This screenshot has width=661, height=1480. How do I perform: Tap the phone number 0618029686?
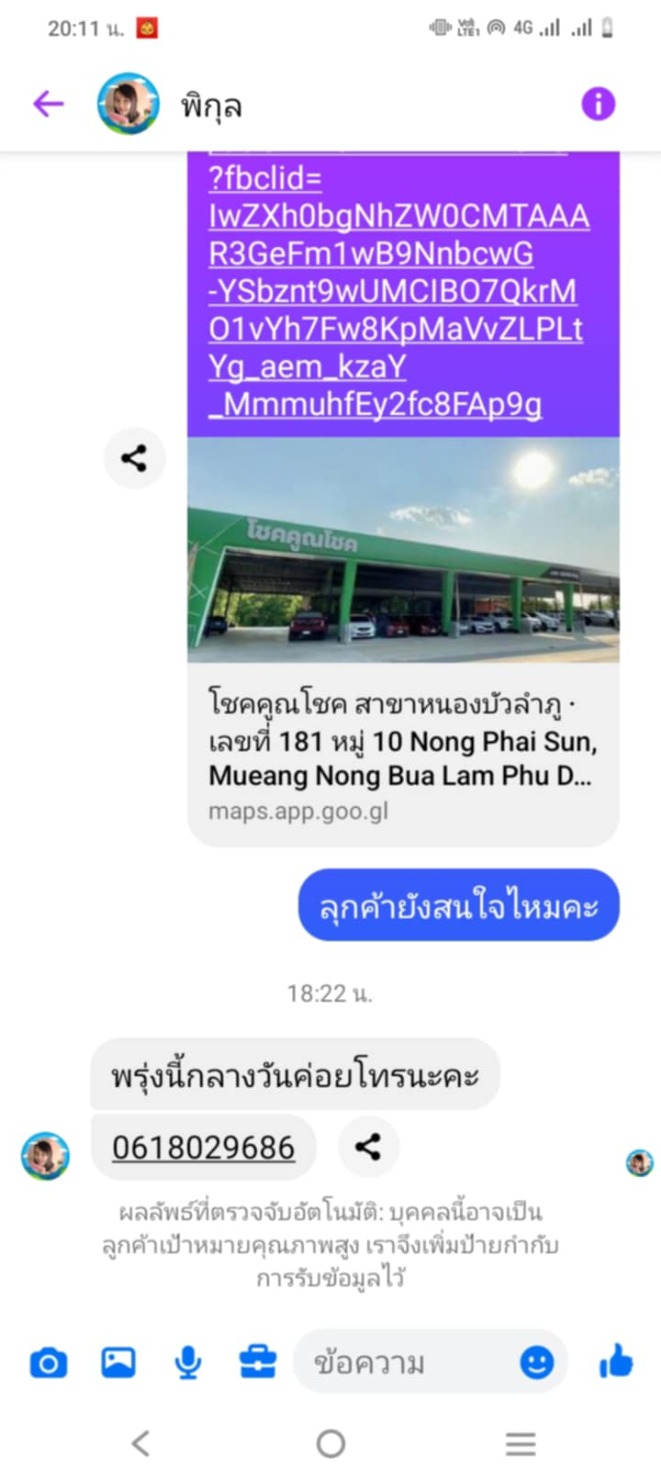click(203, 1148)
